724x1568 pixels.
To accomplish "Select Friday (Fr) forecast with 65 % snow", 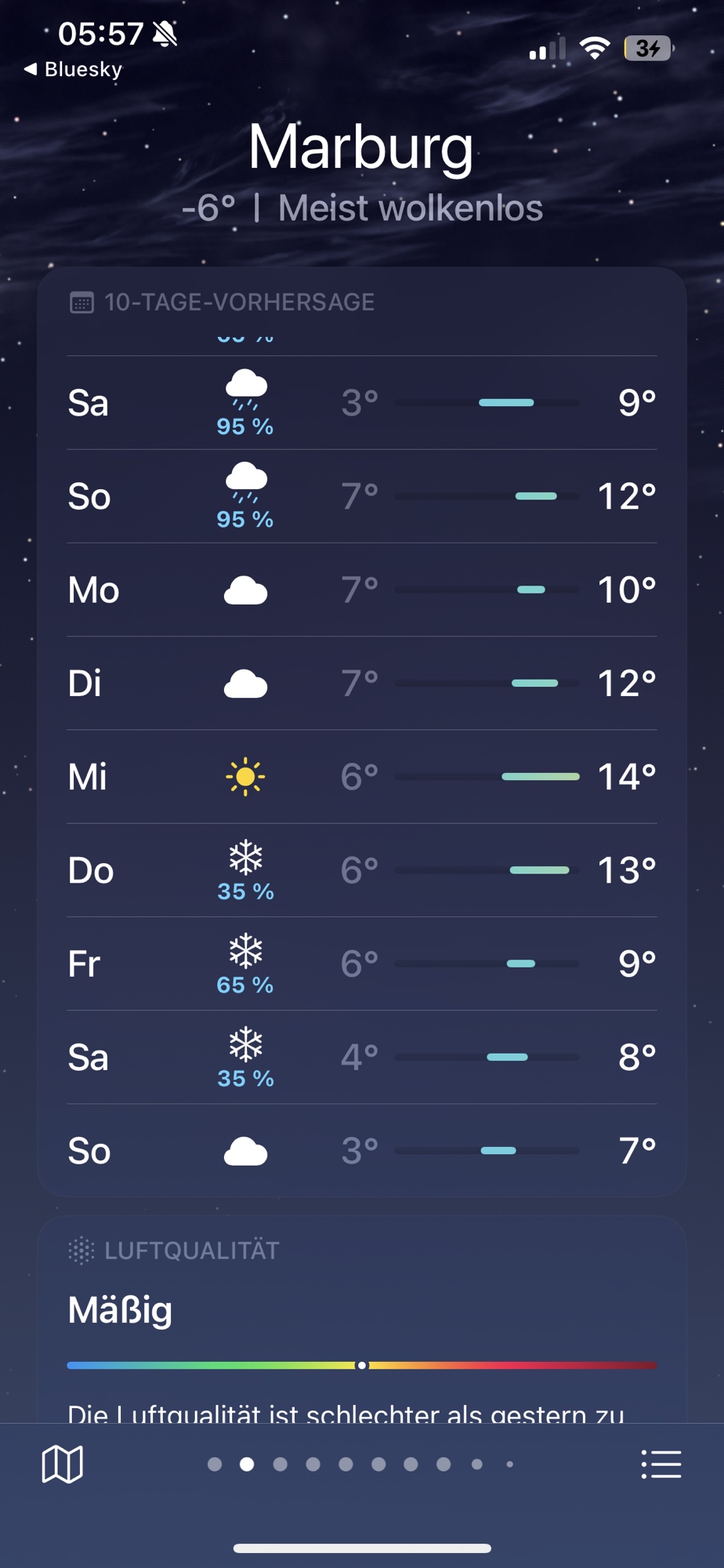I will coord(361,964).
